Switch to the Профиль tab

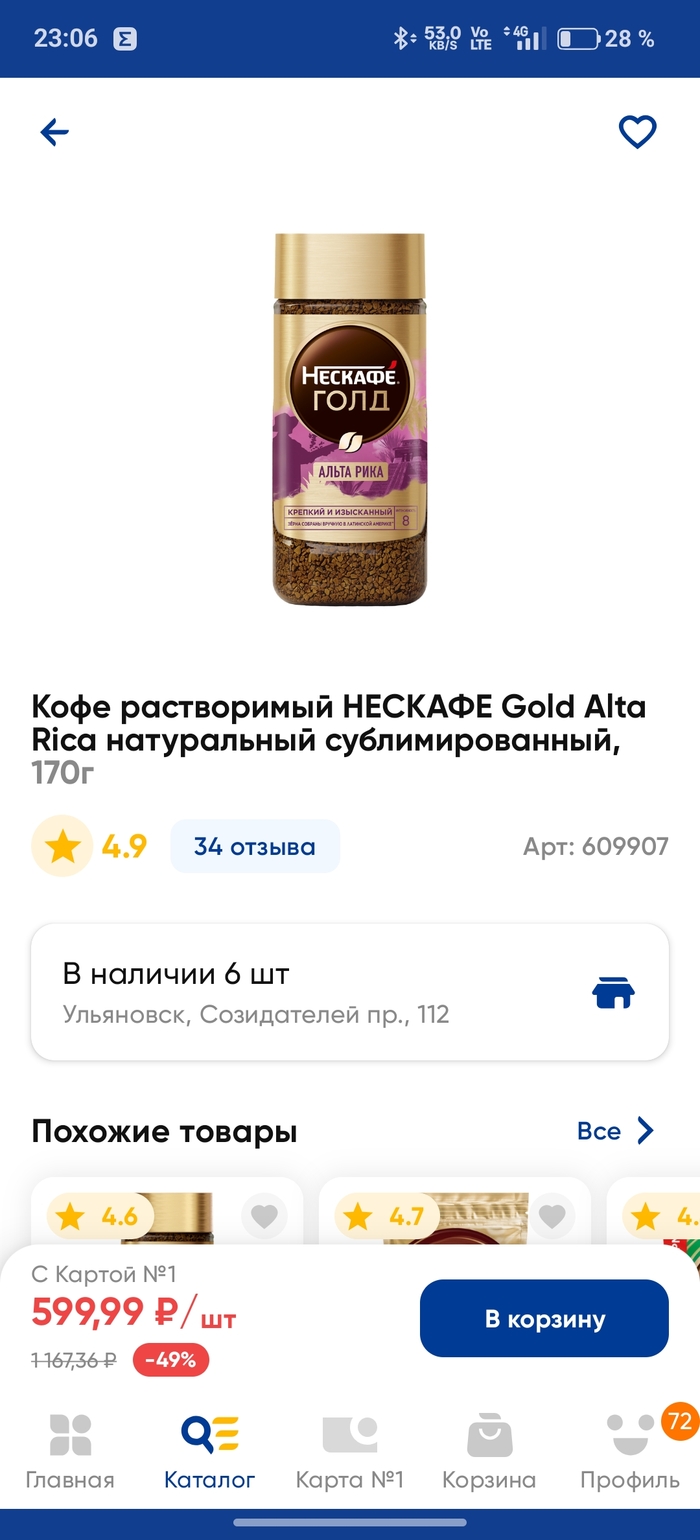630,1451
